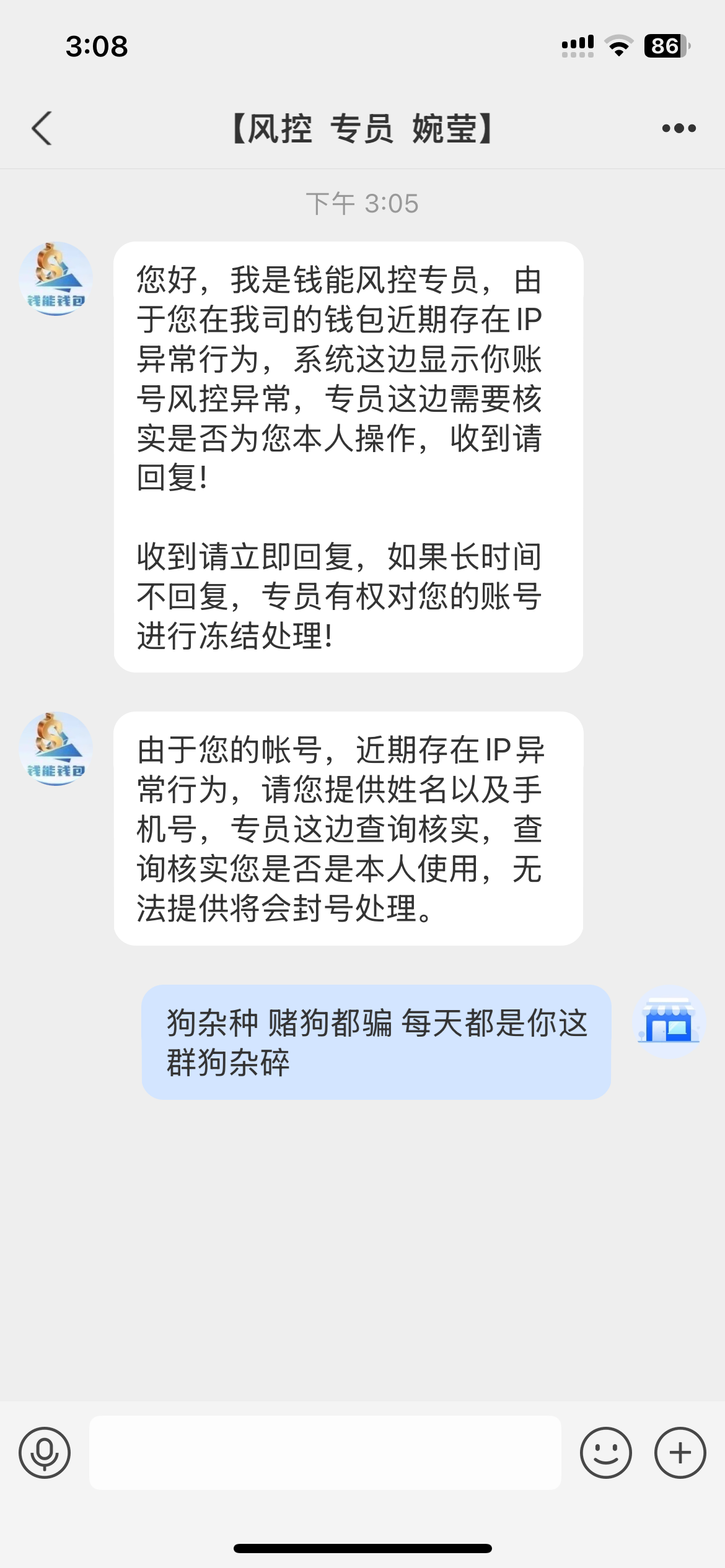Open my own shop avatar profile
725x1568 pixels.
click(669, 1021)
